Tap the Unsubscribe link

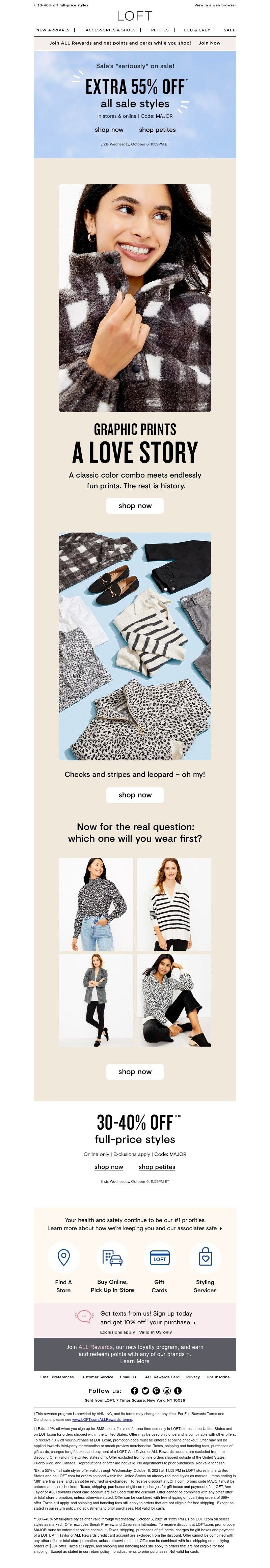click(x=218, y=1377)
